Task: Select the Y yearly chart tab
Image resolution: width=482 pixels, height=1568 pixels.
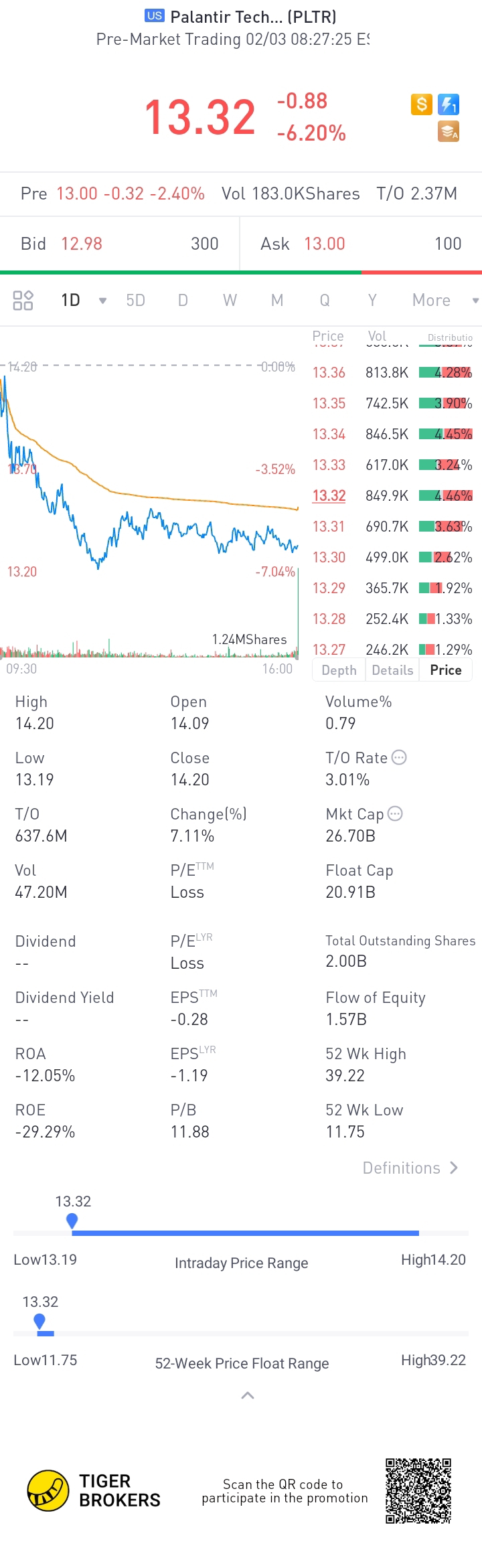Action: point(372,300)
